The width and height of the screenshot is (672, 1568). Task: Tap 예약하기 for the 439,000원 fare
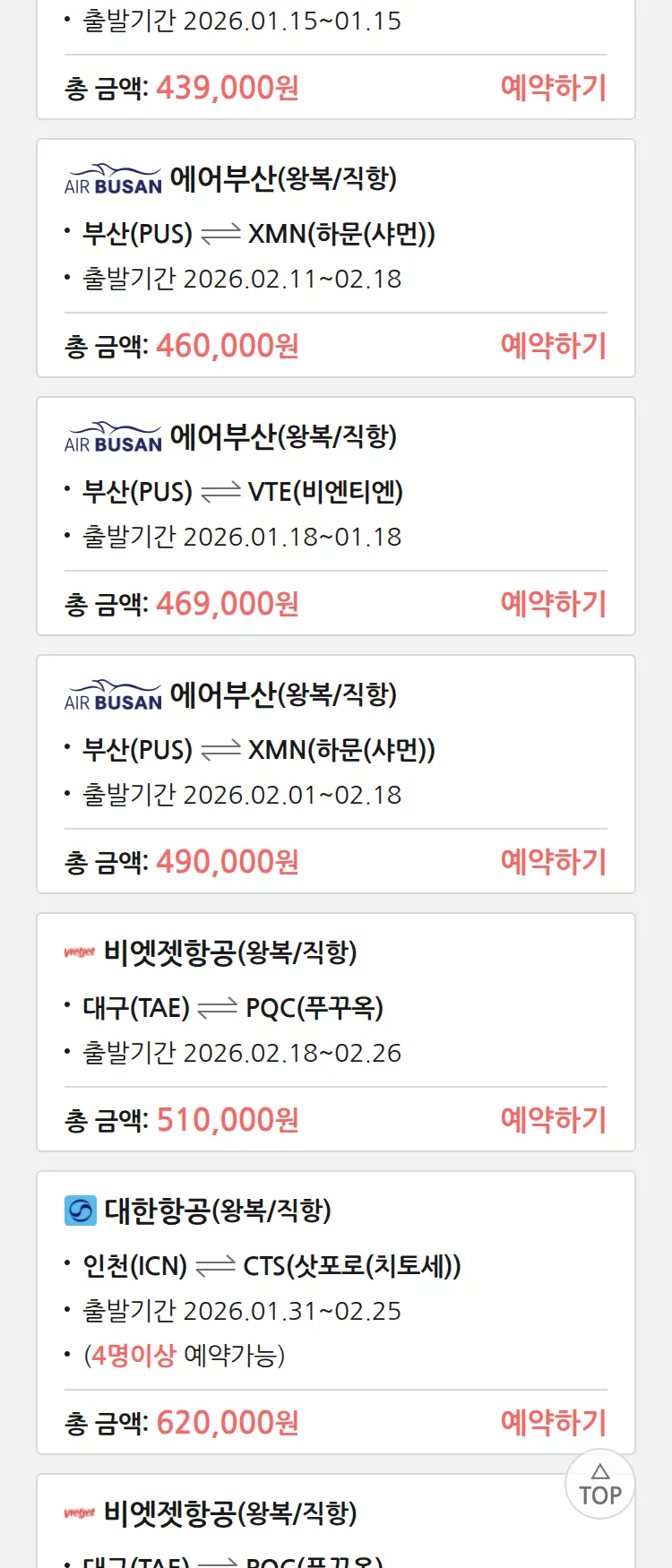click(x=553, y=88)
